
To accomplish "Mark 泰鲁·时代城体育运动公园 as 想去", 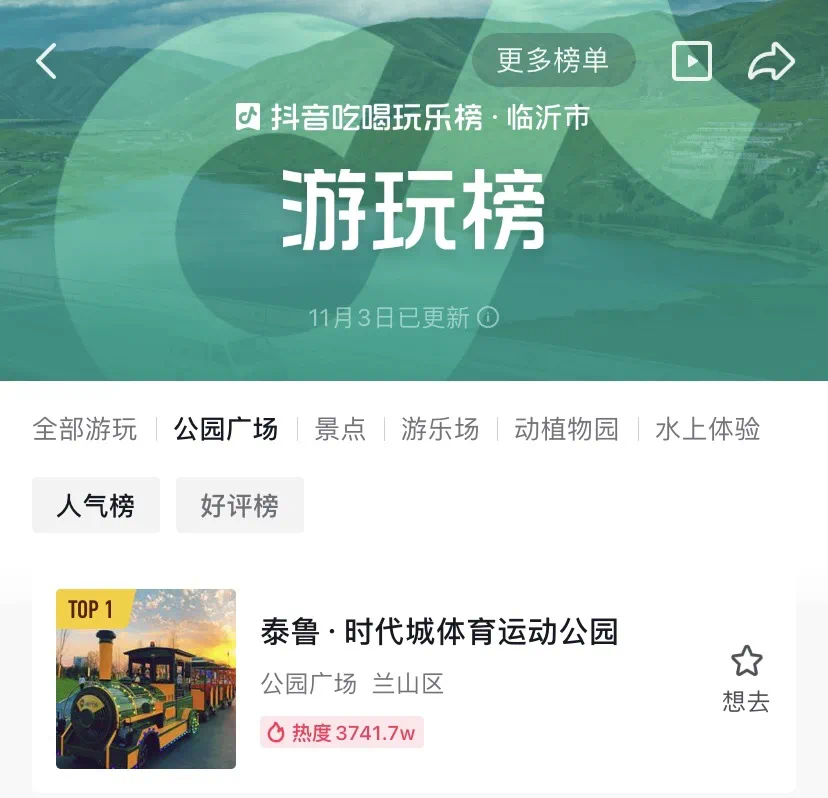I will click(x=746, y=678).
